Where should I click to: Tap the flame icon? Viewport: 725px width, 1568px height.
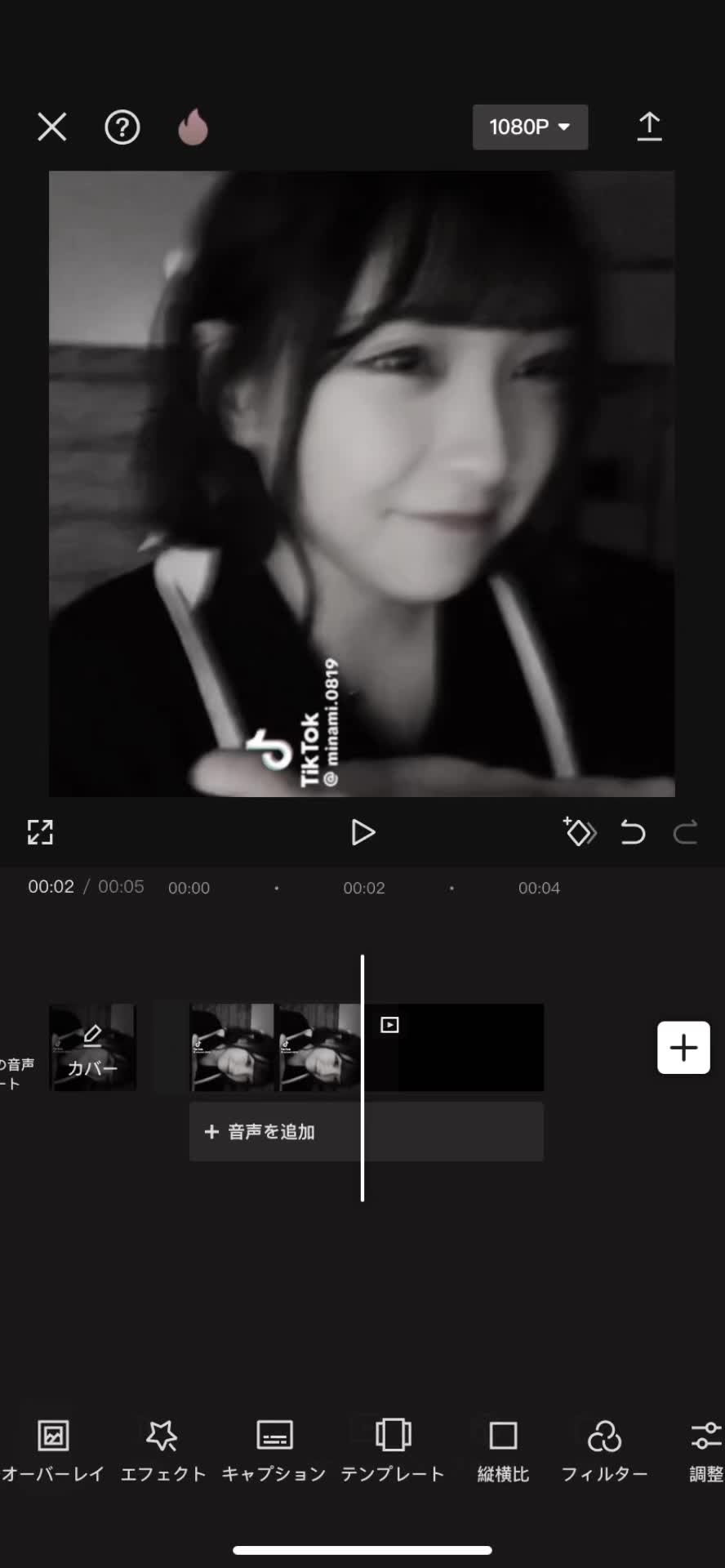tap(193, 127)
